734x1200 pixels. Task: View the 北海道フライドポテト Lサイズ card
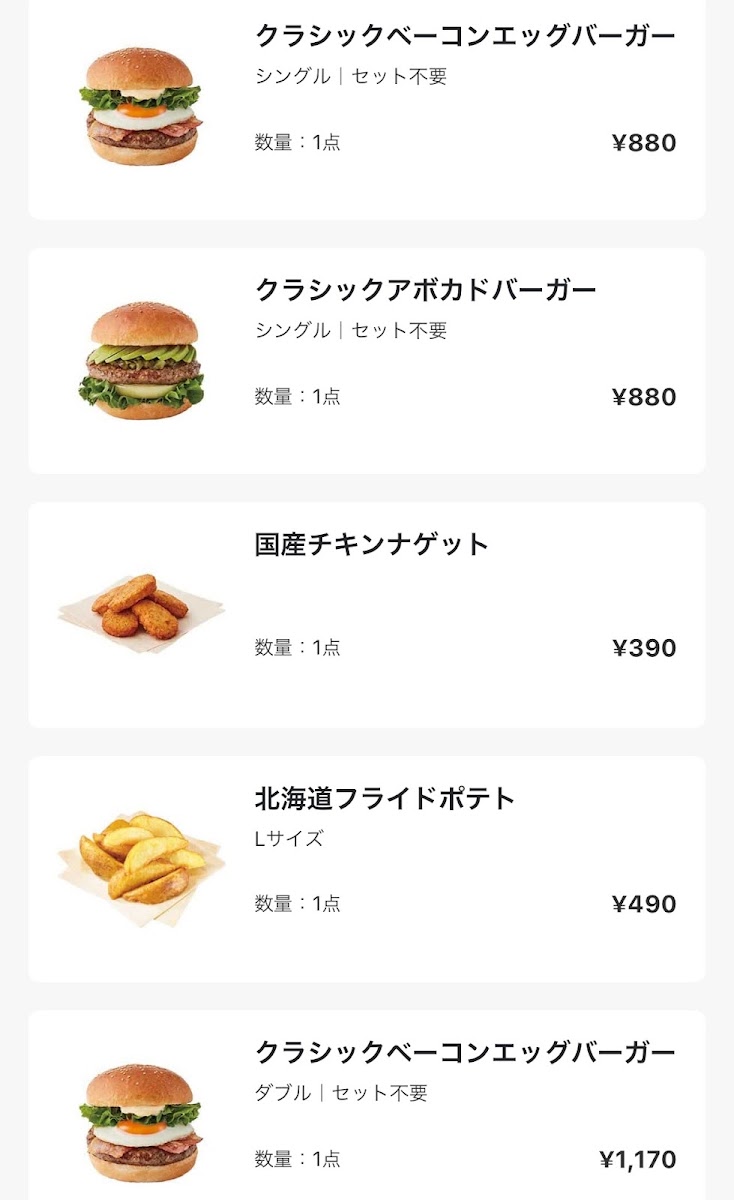click(366, 868)
